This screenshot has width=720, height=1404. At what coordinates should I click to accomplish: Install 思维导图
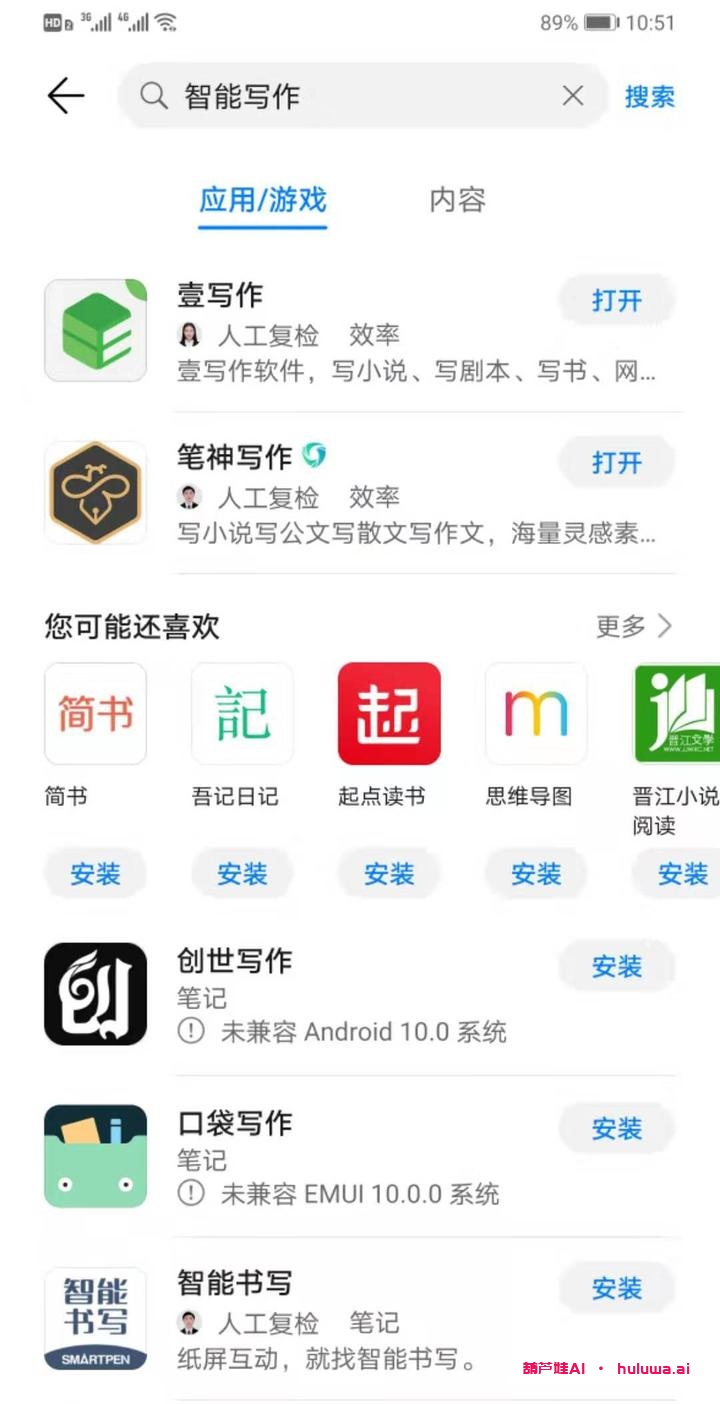point(536,874)
